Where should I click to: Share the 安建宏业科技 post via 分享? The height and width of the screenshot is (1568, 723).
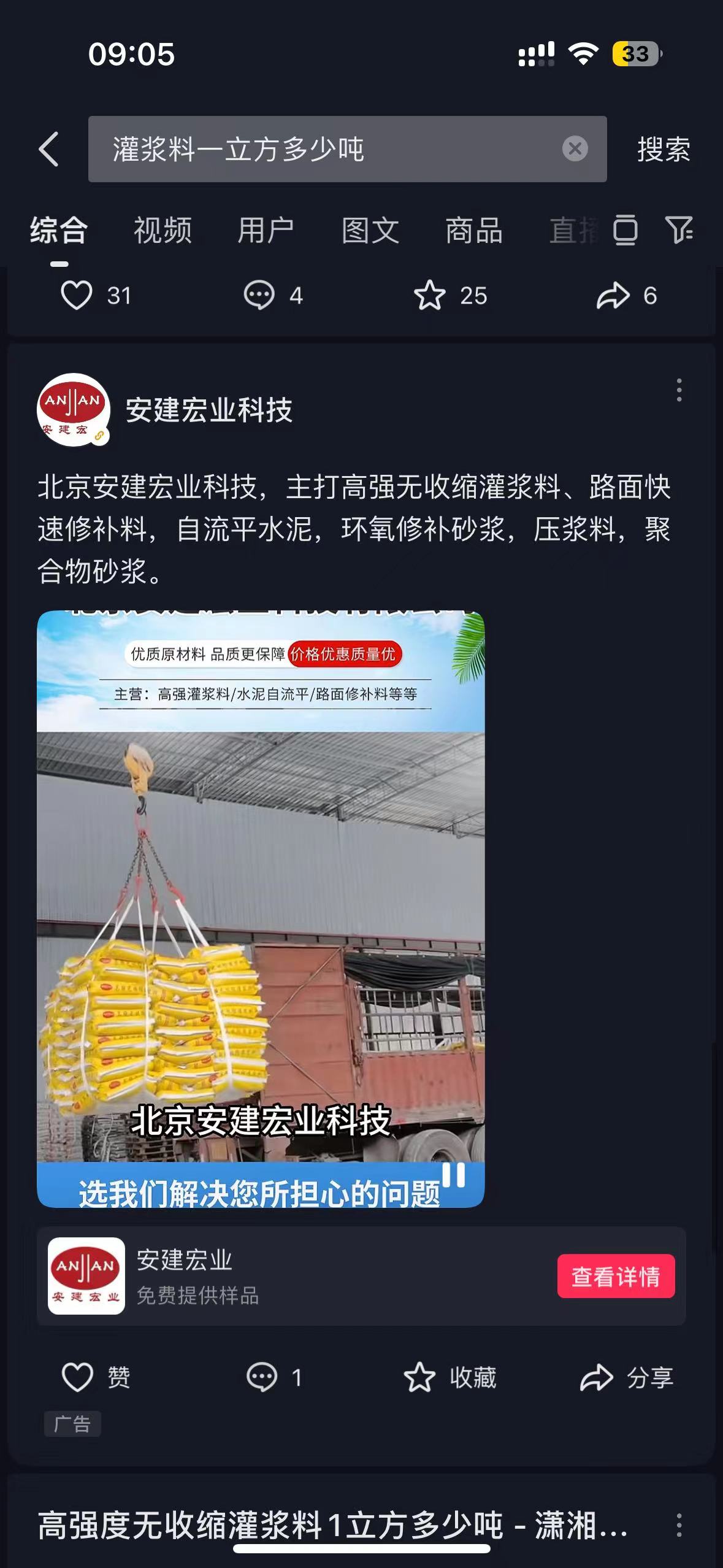[x=597, y=1377]
